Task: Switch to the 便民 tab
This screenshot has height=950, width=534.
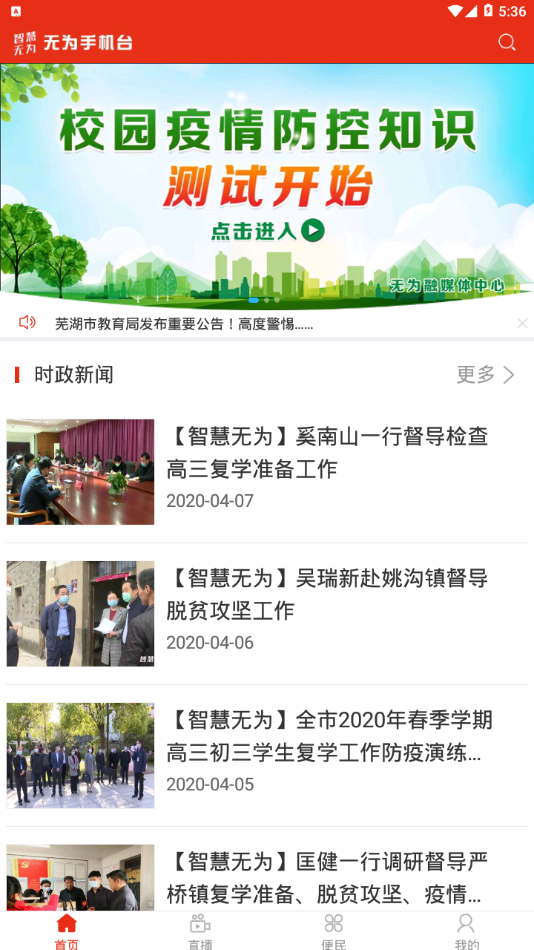Action: point(333,931)
